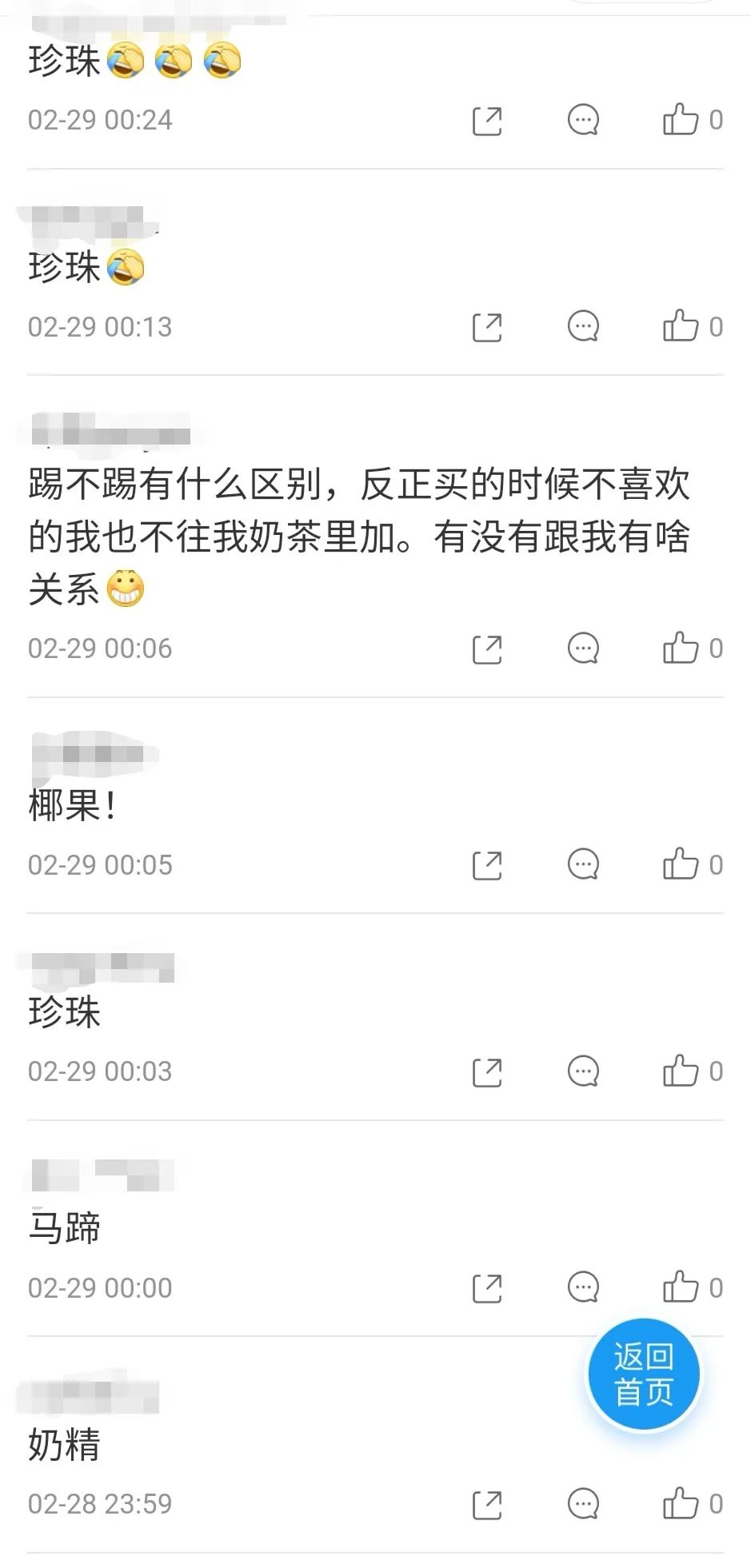751x1568 pixels.
Task: Share the comment posted at 02-29 00:13
Action: pyautogui.click(x=487, y=327)
